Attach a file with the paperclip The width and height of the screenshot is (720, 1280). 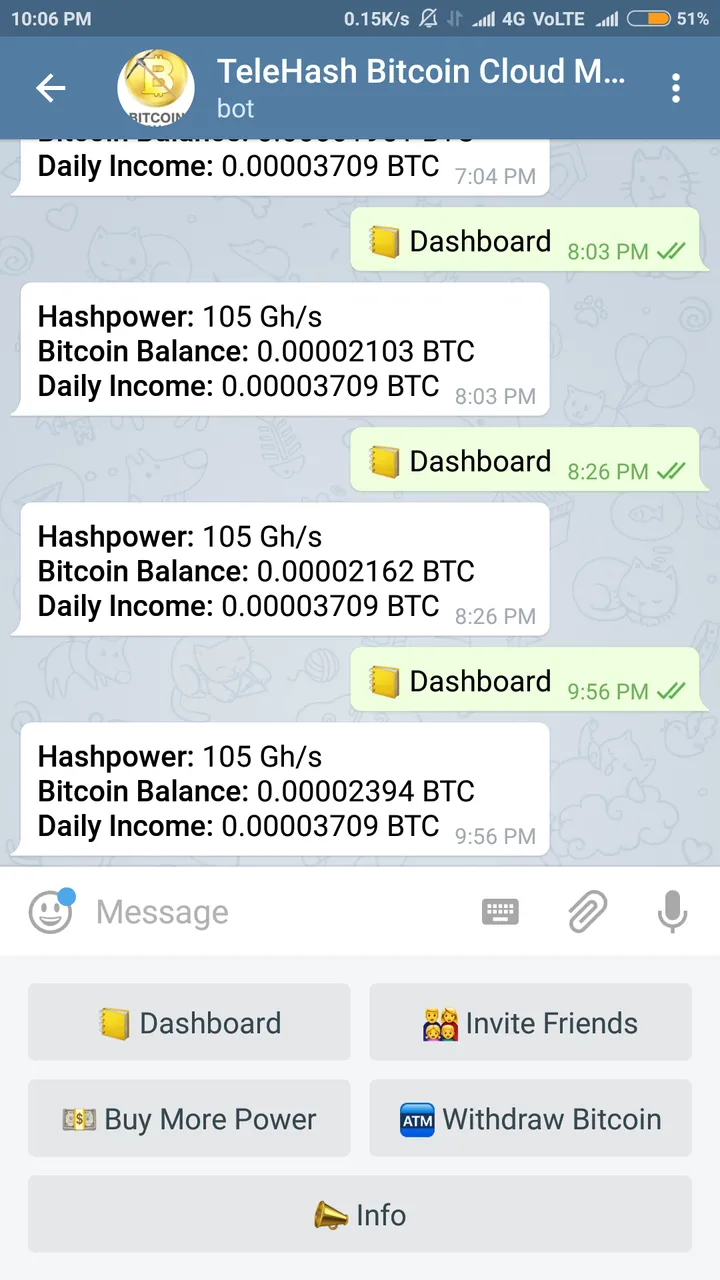[x=588, y=911]
